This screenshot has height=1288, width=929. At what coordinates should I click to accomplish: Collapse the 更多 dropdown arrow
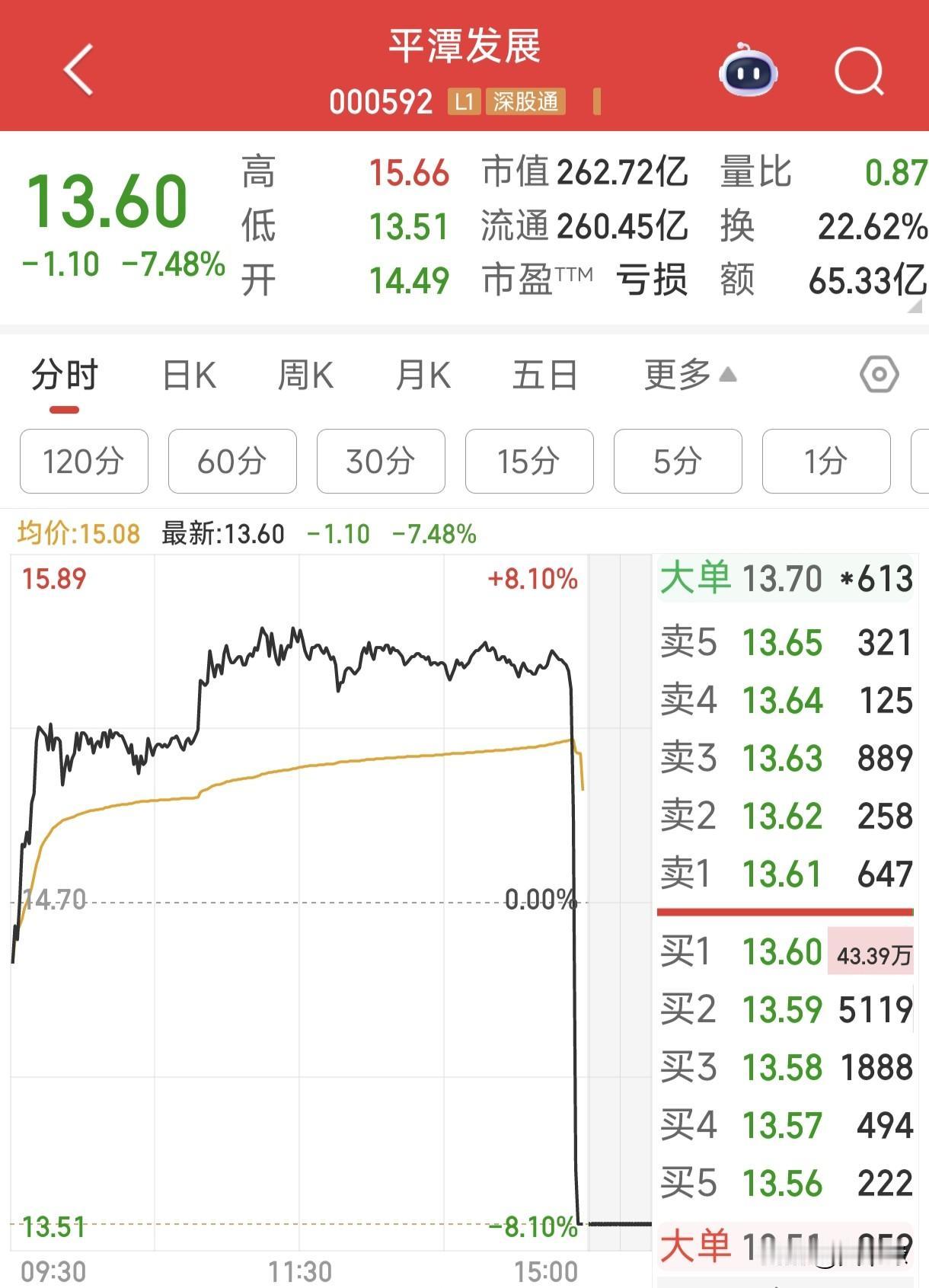point(727,375)
